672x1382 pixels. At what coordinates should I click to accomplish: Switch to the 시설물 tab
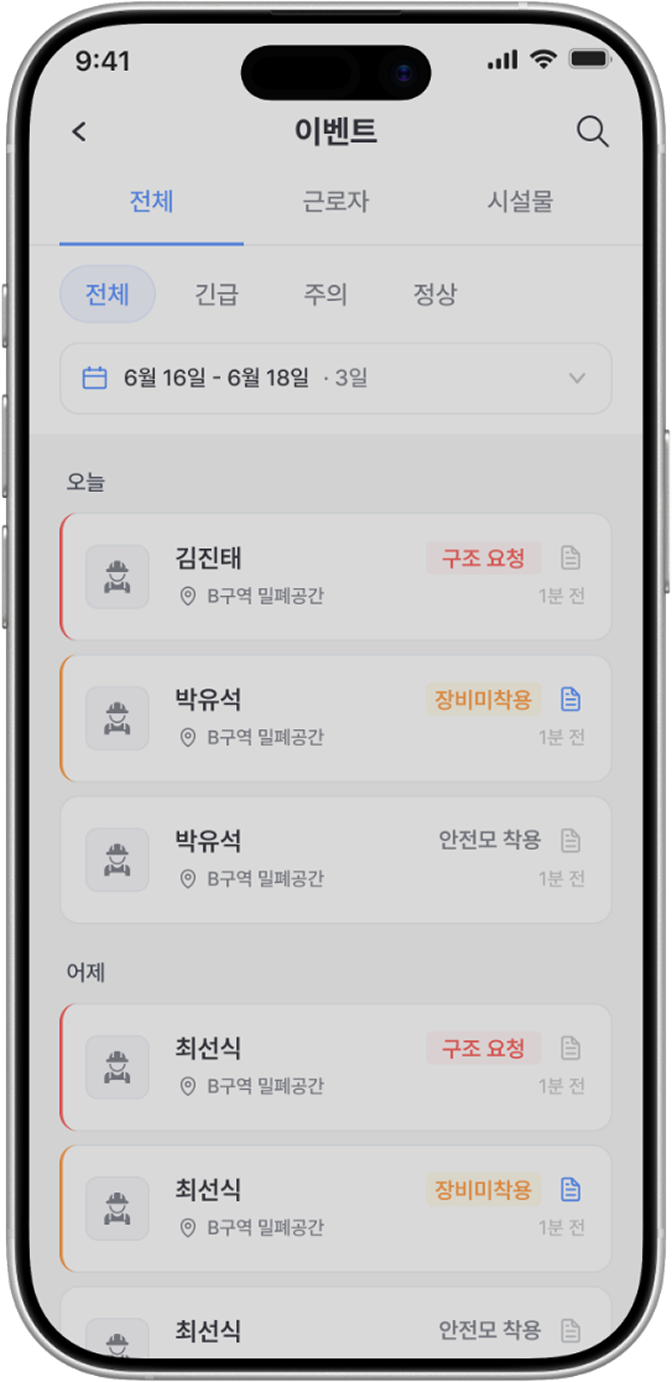point(520,201)
